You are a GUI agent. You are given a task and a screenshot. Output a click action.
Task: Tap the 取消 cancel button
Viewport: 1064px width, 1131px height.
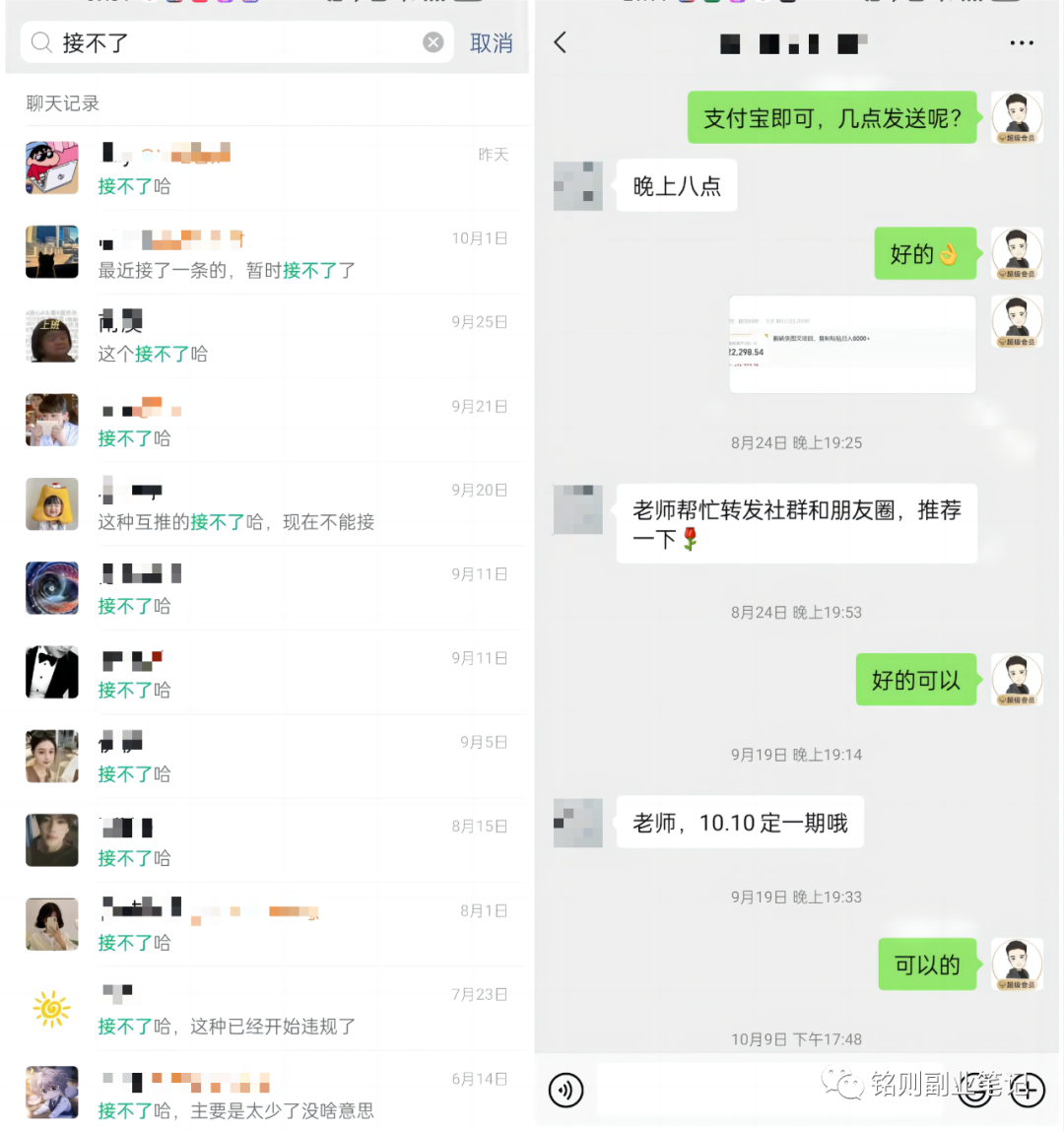click(x=491, y=42)
